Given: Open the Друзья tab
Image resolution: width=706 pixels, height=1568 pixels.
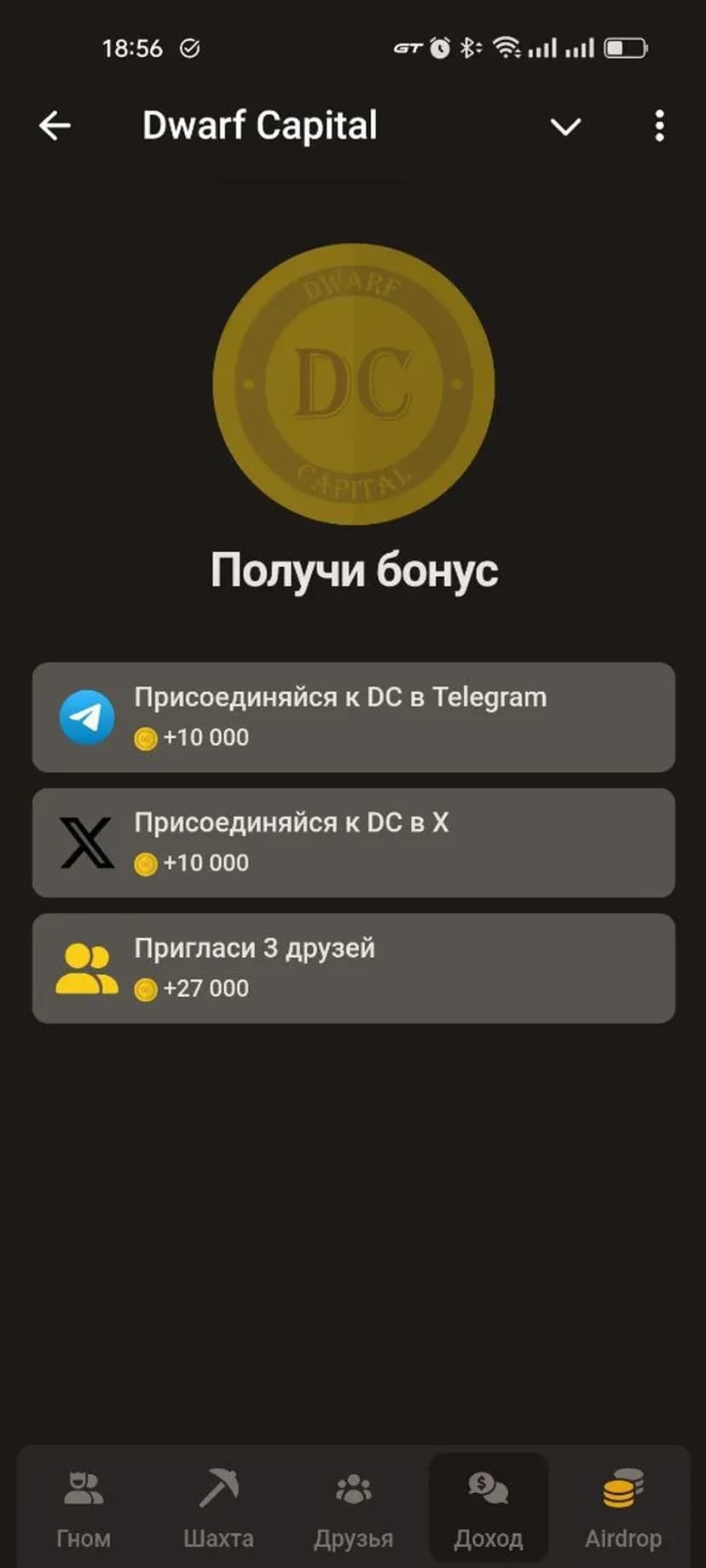Looking at the screenshot, I should point(353,1508).
